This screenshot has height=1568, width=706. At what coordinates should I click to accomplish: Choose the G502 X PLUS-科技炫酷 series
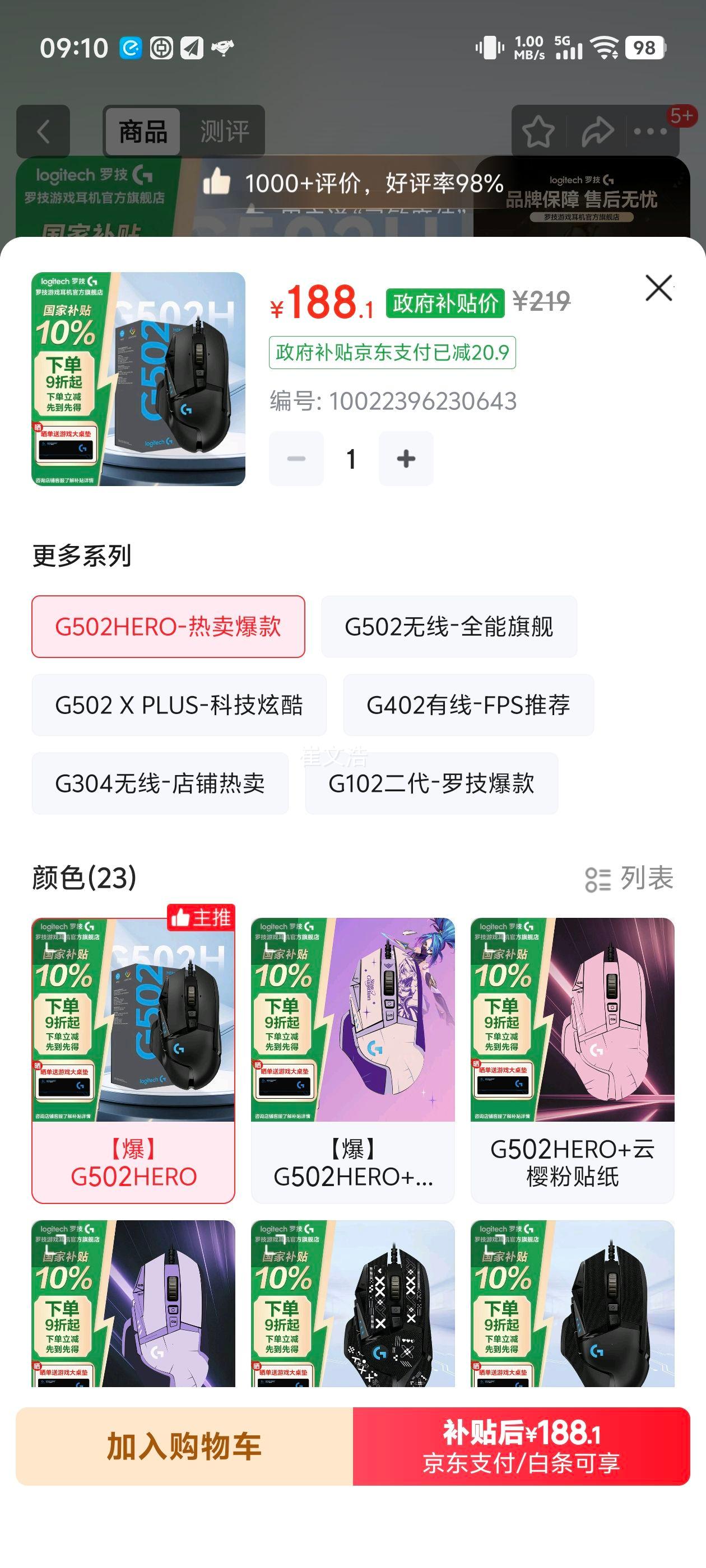pos(179,706)
